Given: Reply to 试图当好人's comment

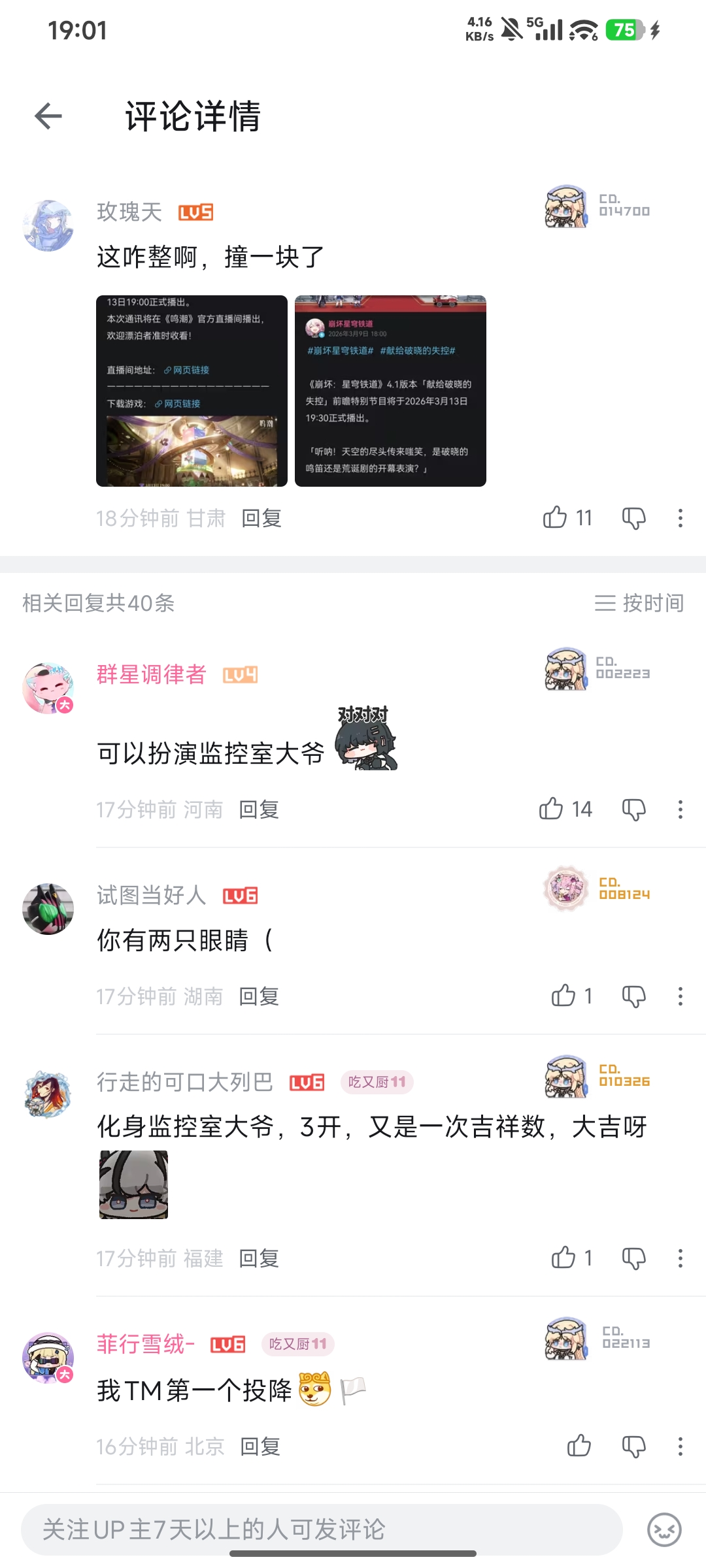Looking at the screenshot, I should 259,996.
